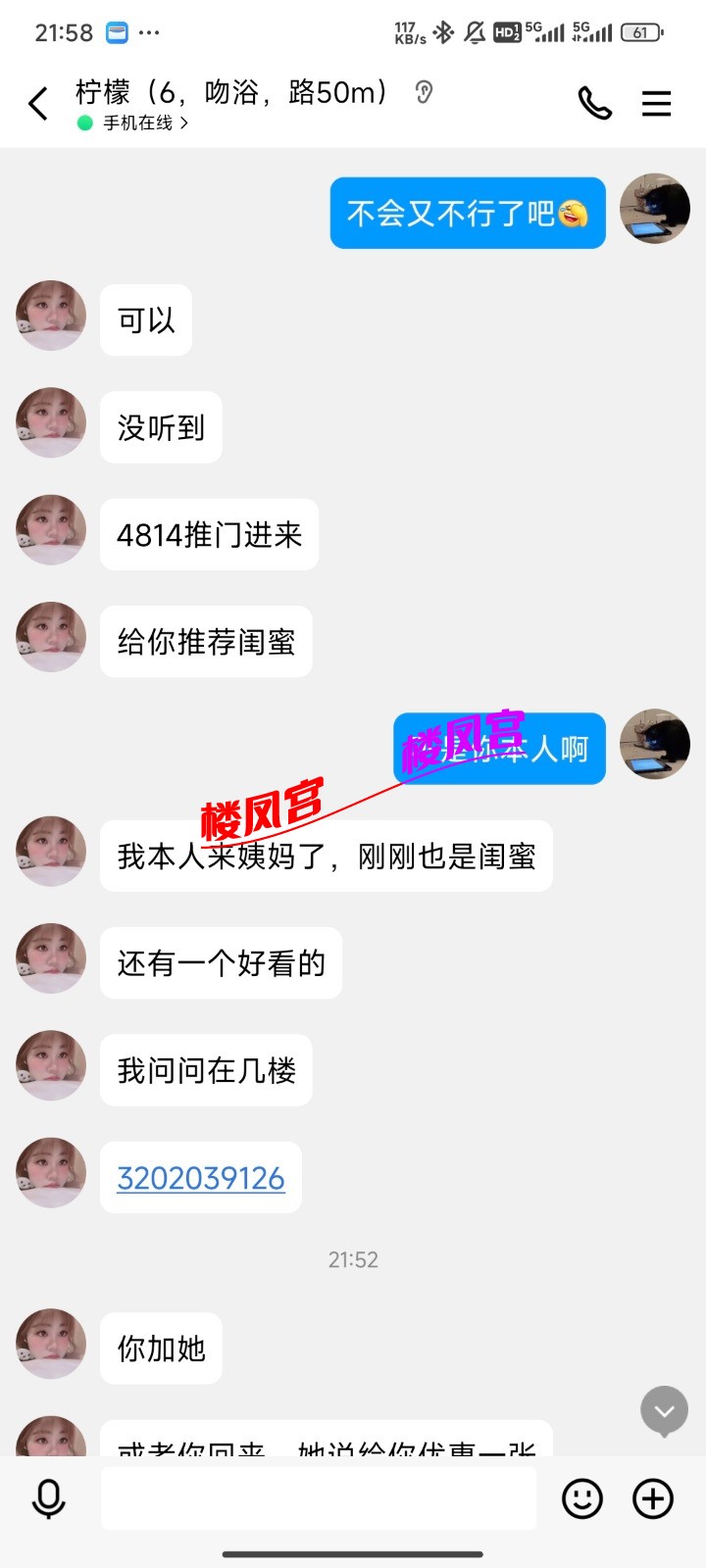Tap the 手机在线 status line

[x=138, y=122]
